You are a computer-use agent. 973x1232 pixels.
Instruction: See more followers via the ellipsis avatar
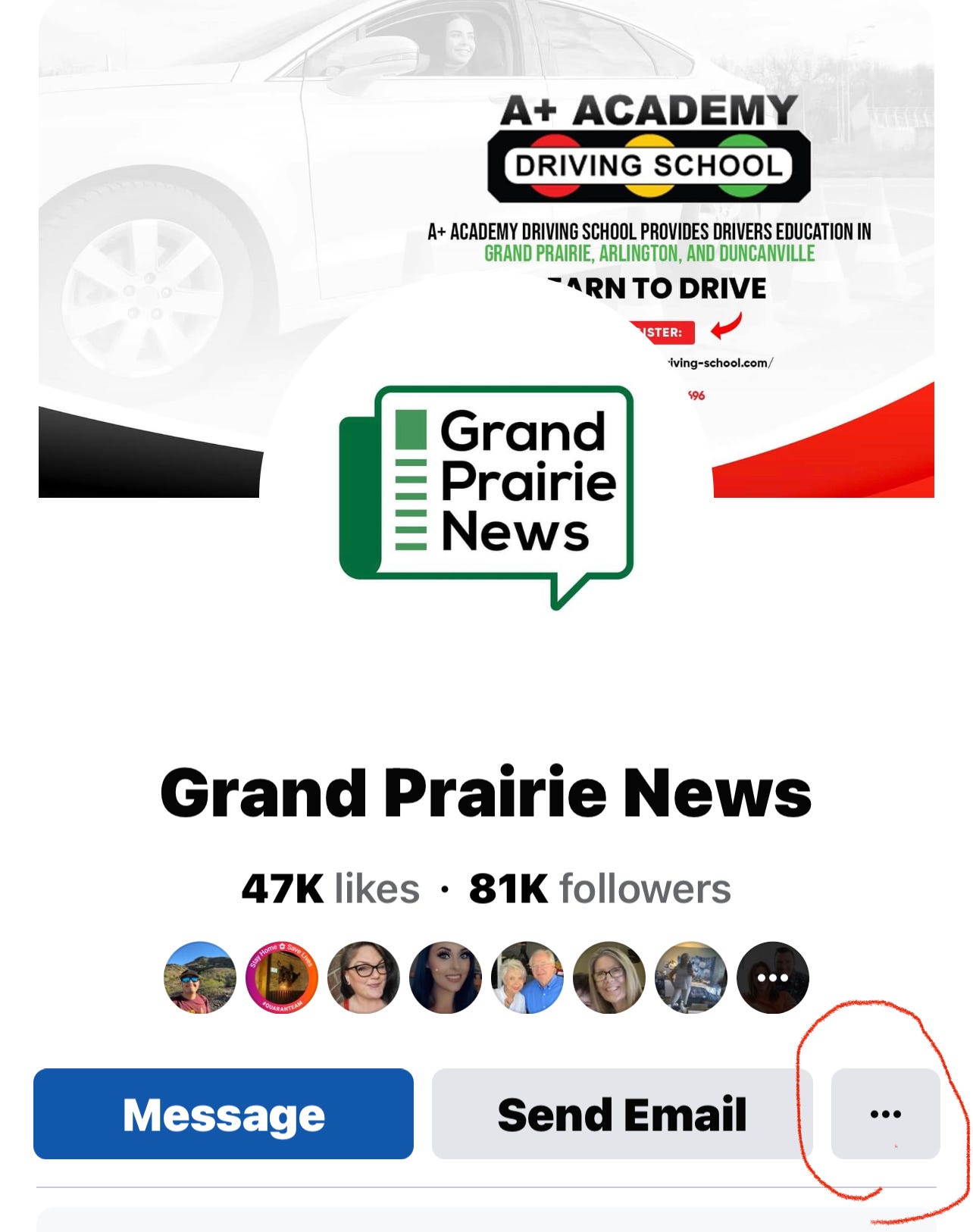tap(773, 977)
